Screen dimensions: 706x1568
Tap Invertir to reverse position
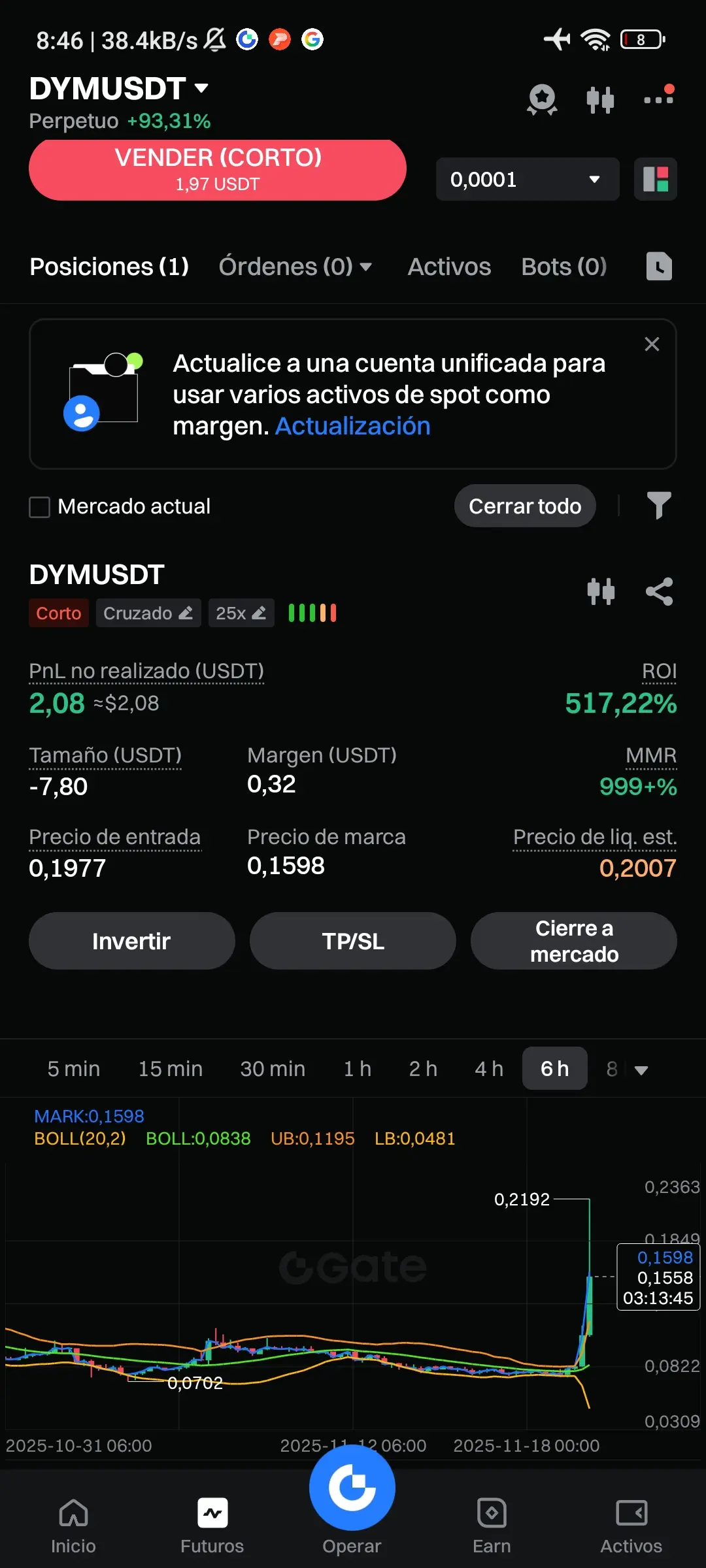pos(131,941)
